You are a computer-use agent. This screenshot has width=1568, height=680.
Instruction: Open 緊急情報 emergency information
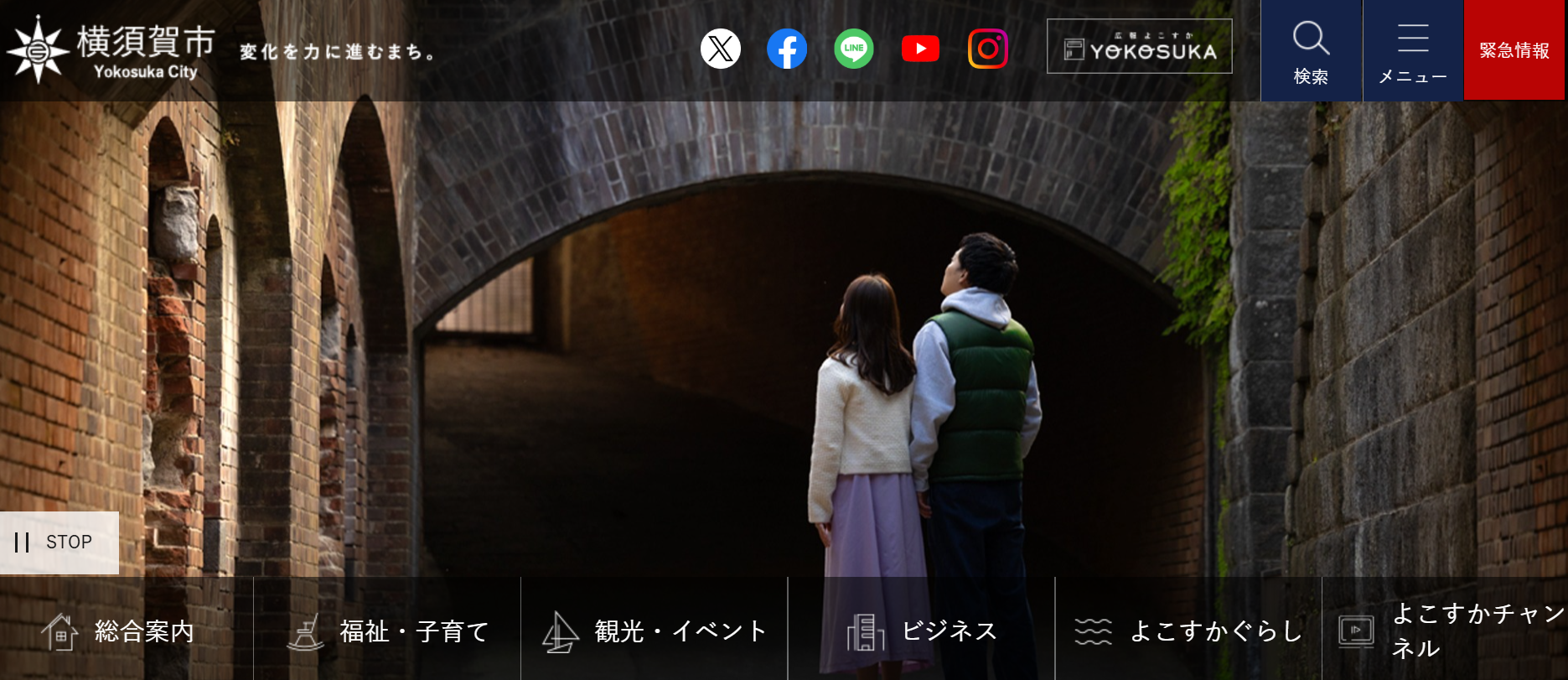(x=1514, y=51)
